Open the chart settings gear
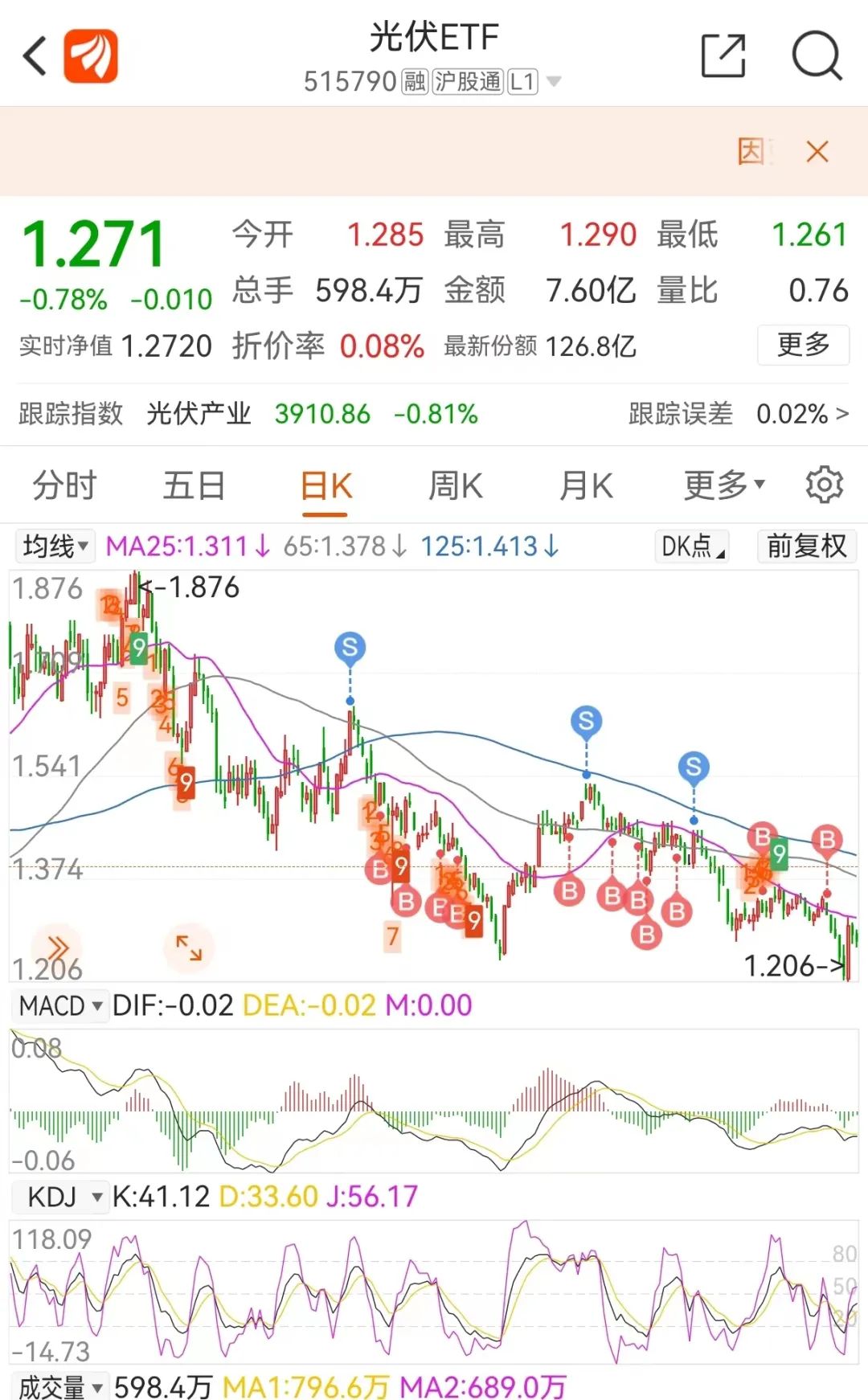 point(824,485)
